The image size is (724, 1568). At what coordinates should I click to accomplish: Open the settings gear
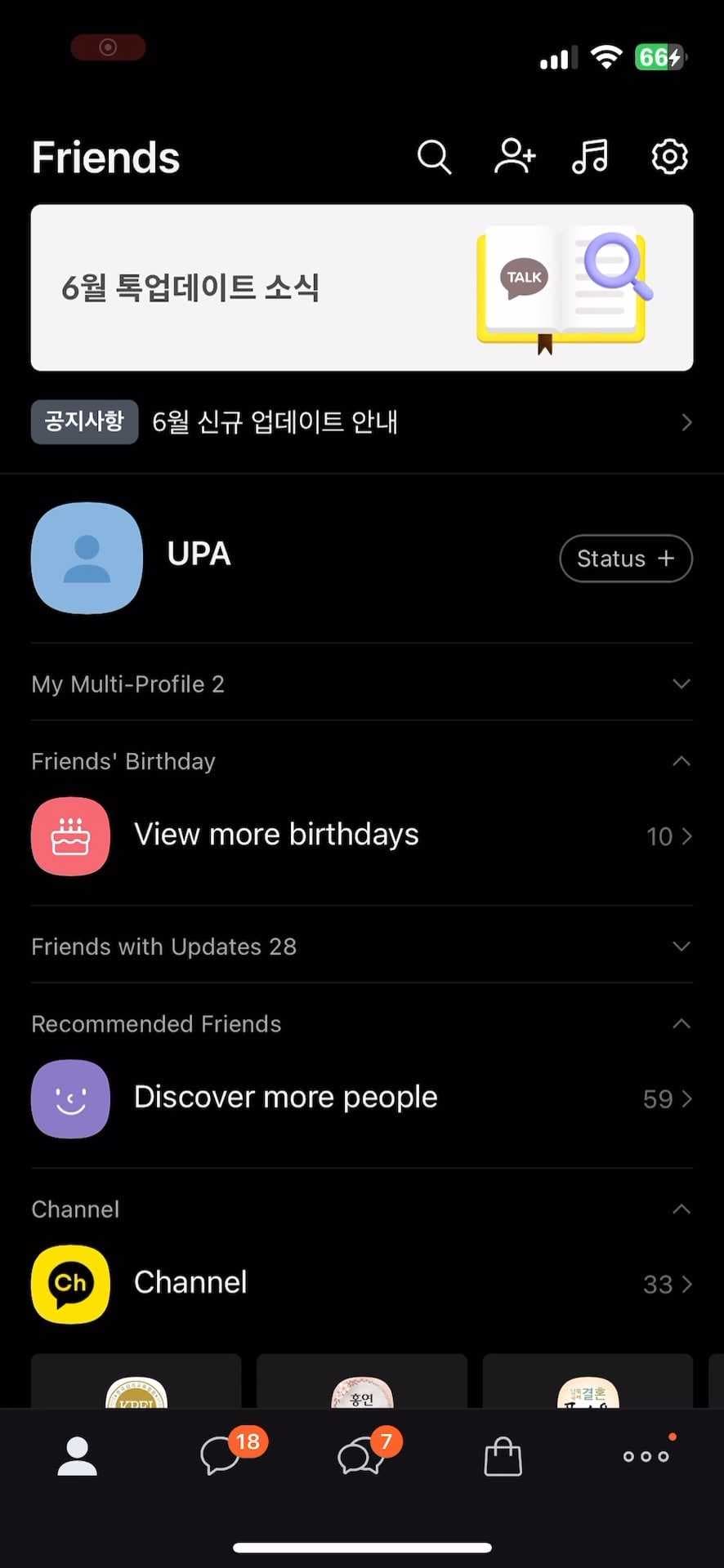click(669, 157)
